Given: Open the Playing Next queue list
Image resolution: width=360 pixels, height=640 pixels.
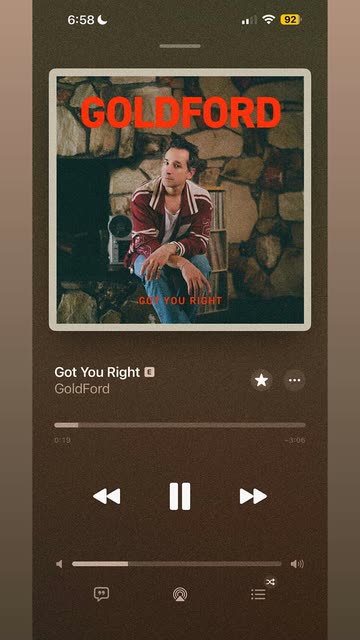Looking at the screenshot, I should [x=258, y=594].
